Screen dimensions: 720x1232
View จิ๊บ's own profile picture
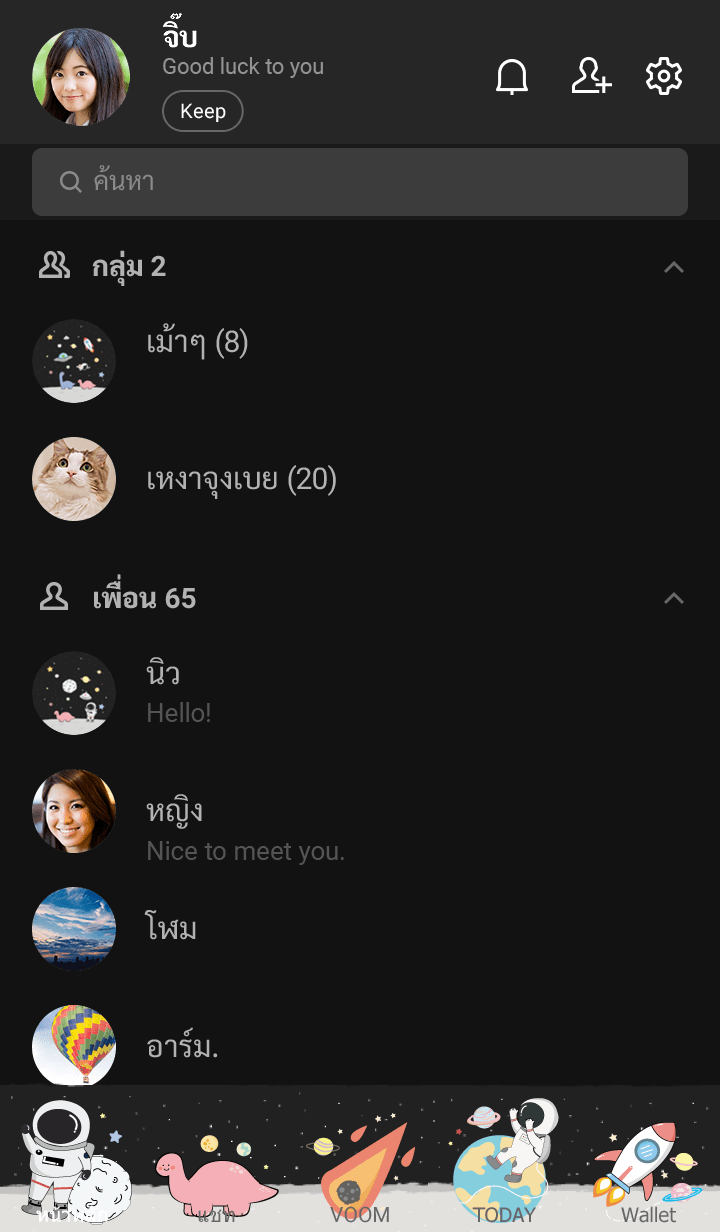click(81, 77)
